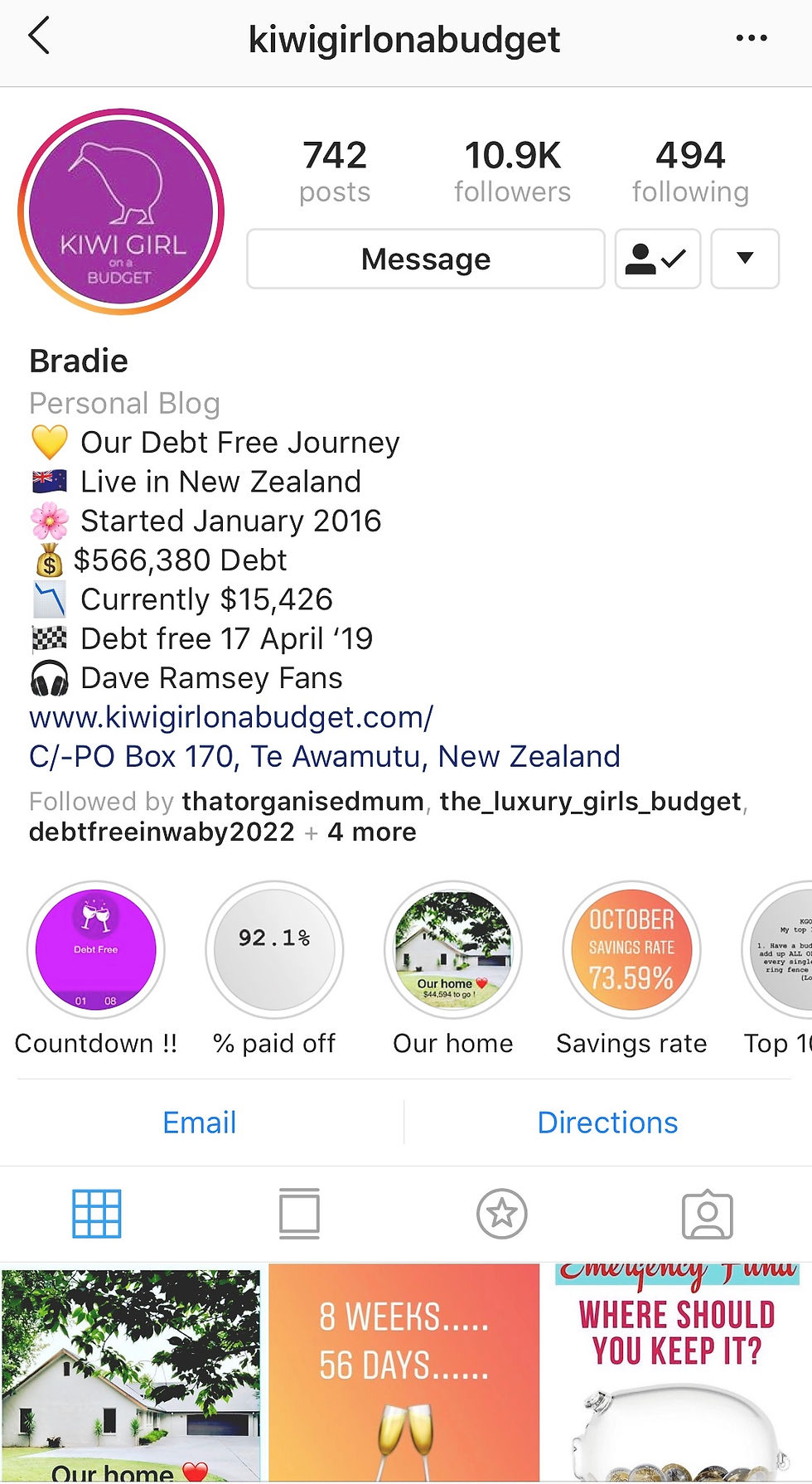Viewport: 812px width, 1484px height.
Task: View the Countdown !! story highlight
Action: coord(96,950)
